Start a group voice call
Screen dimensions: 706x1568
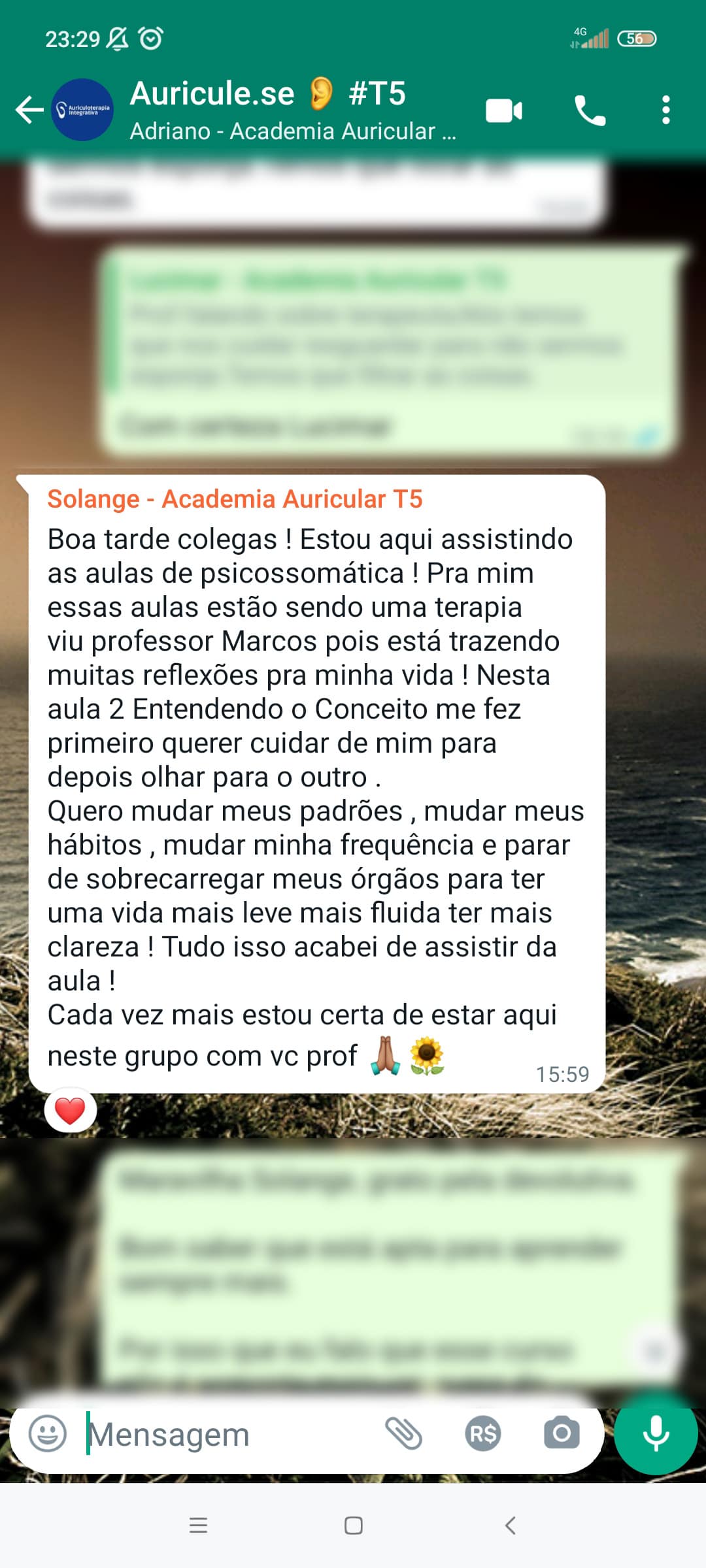pyautogui.click(x=590, y=110)
